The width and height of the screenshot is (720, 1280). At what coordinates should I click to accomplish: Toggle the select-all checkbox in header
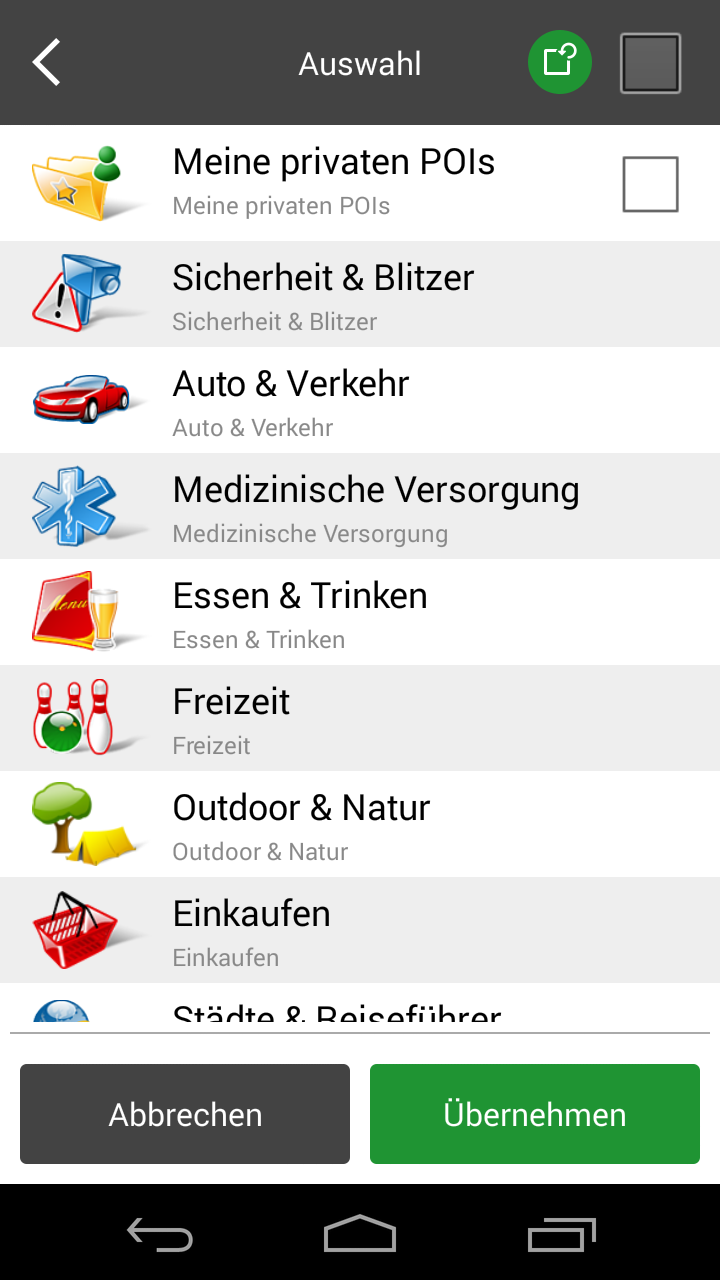pyautogui.click(x=650, y=64)
